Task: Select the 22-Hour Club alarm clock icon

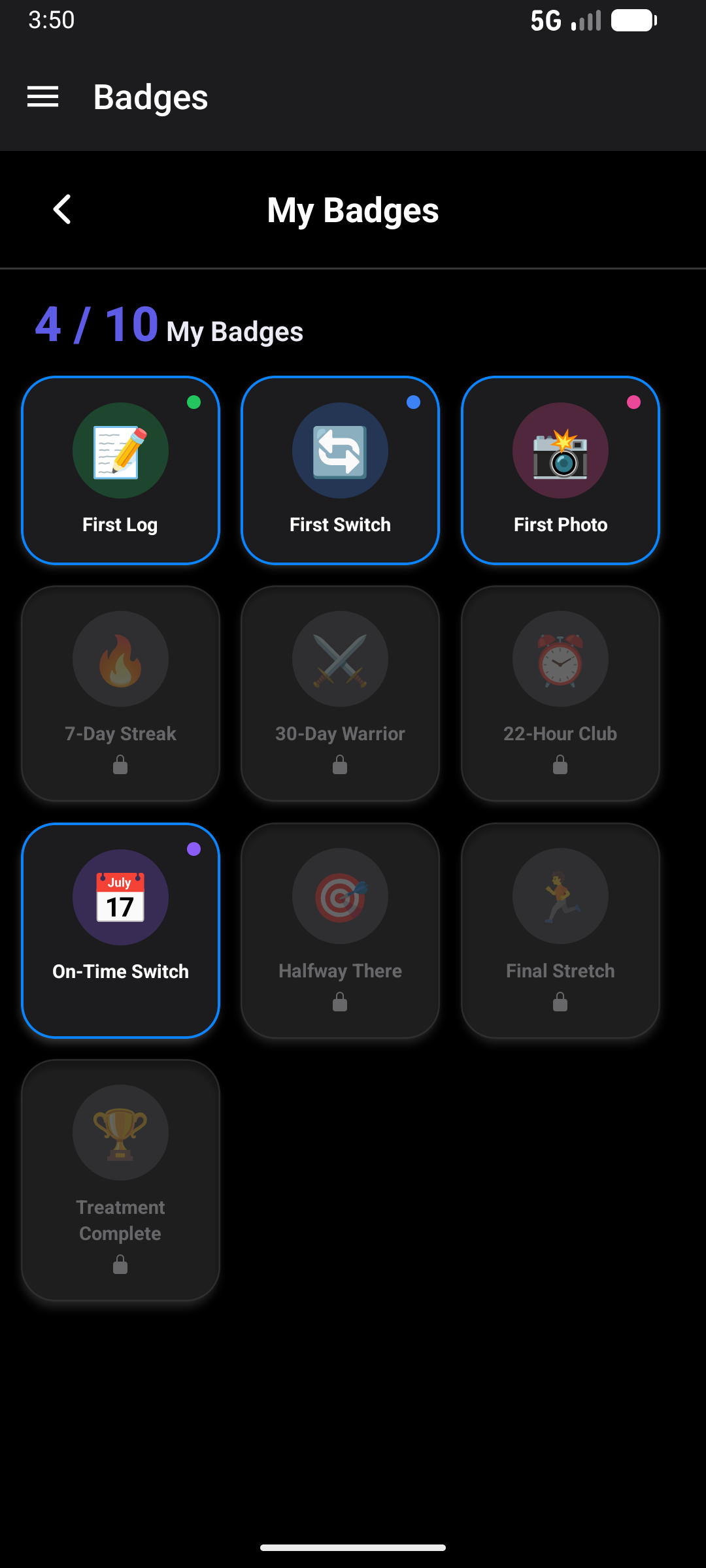Action: (x=560, y=659)
